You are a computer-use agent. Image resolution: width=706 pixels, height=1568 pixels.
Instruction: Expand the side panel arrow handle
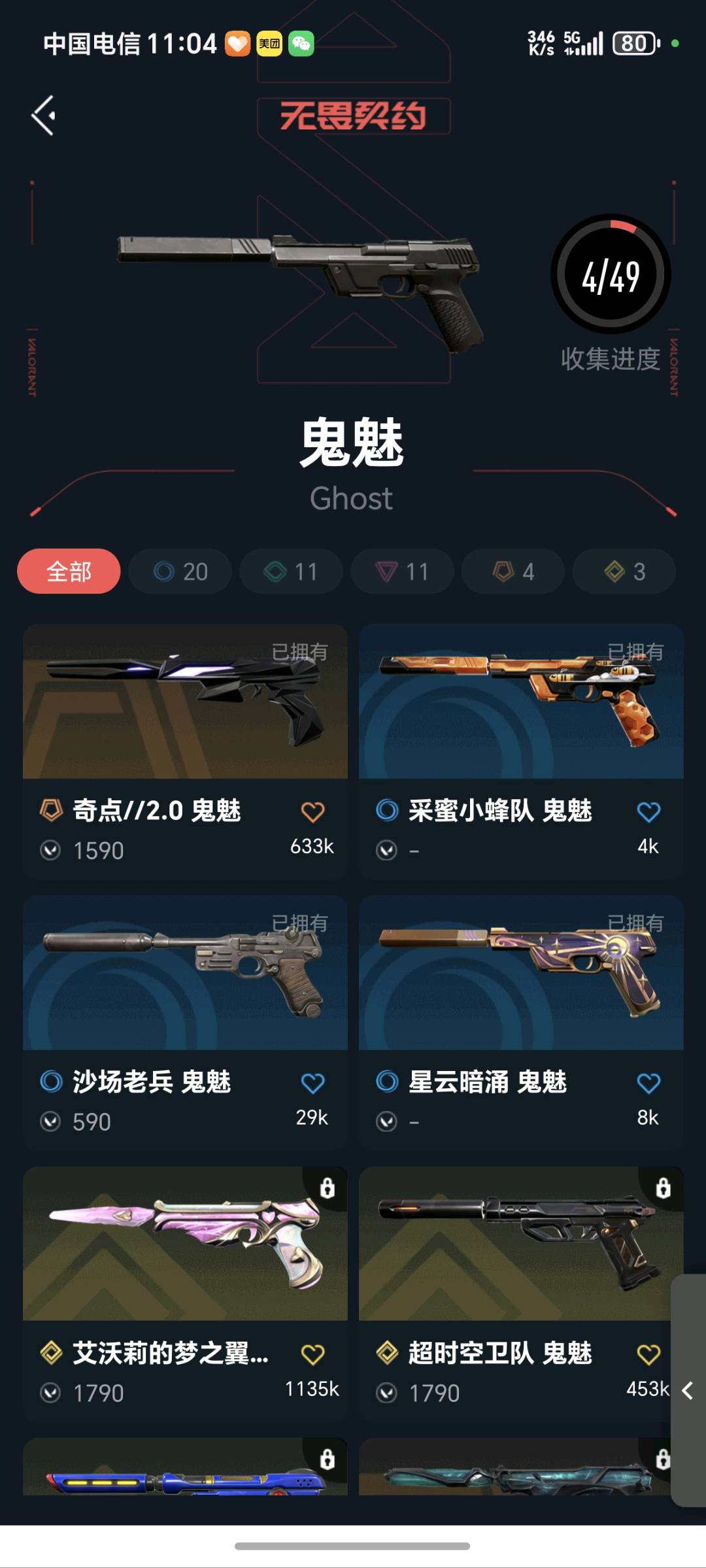(x=688, y=1391)
